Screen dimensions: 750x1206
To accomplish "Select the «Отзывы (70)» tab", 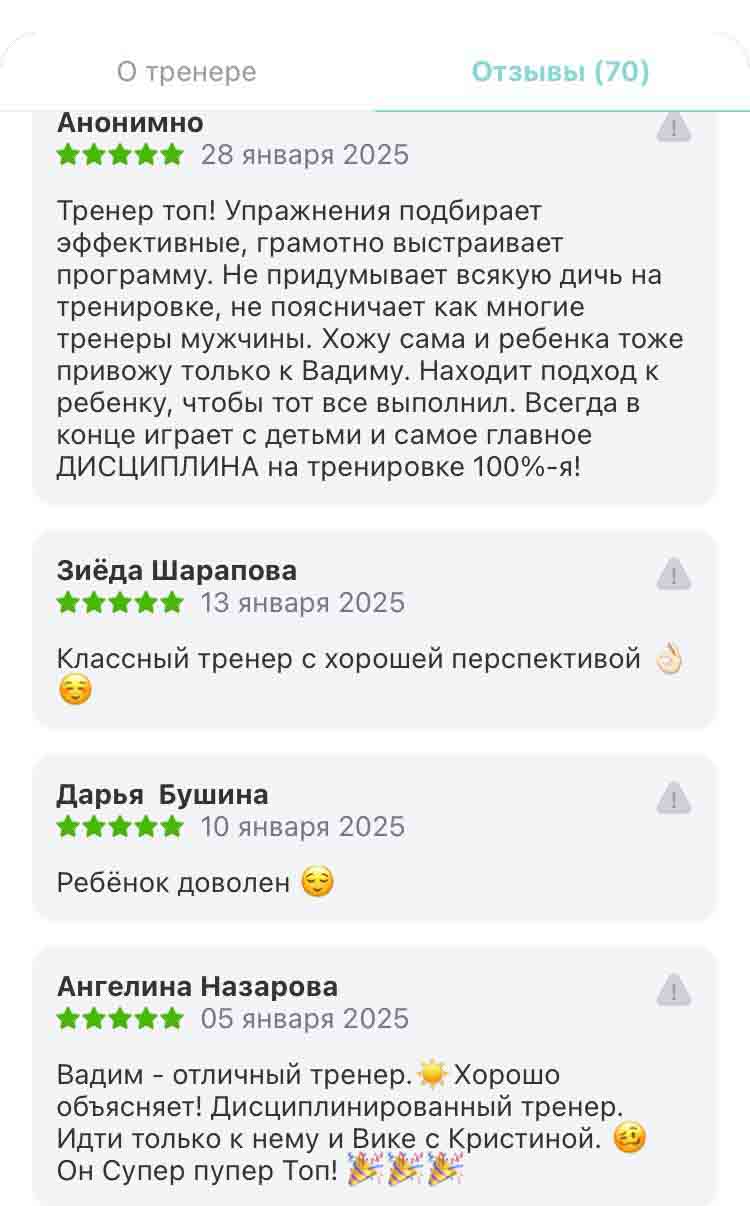I will pos(561,72).
